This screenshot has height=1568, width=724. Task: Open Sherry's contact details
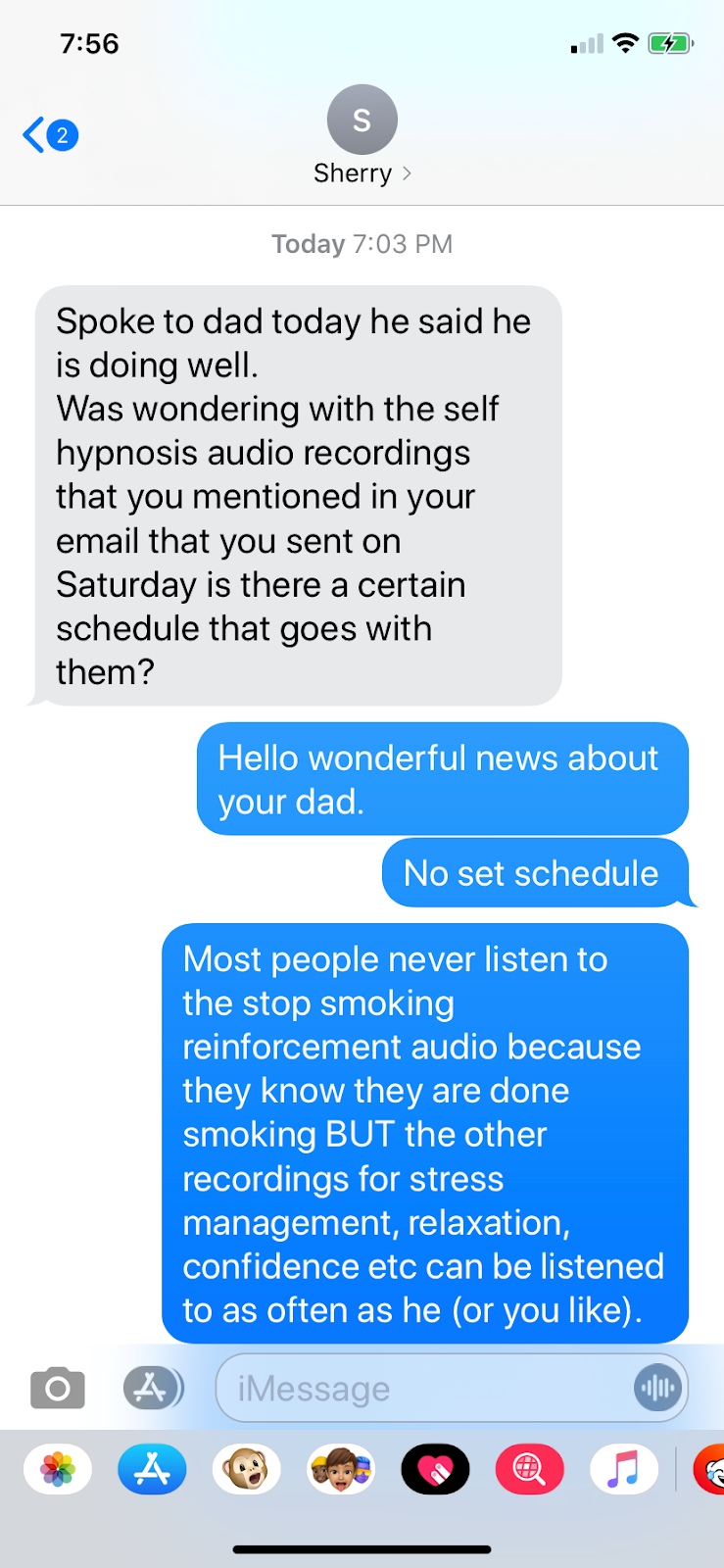(x=362, y=138)
